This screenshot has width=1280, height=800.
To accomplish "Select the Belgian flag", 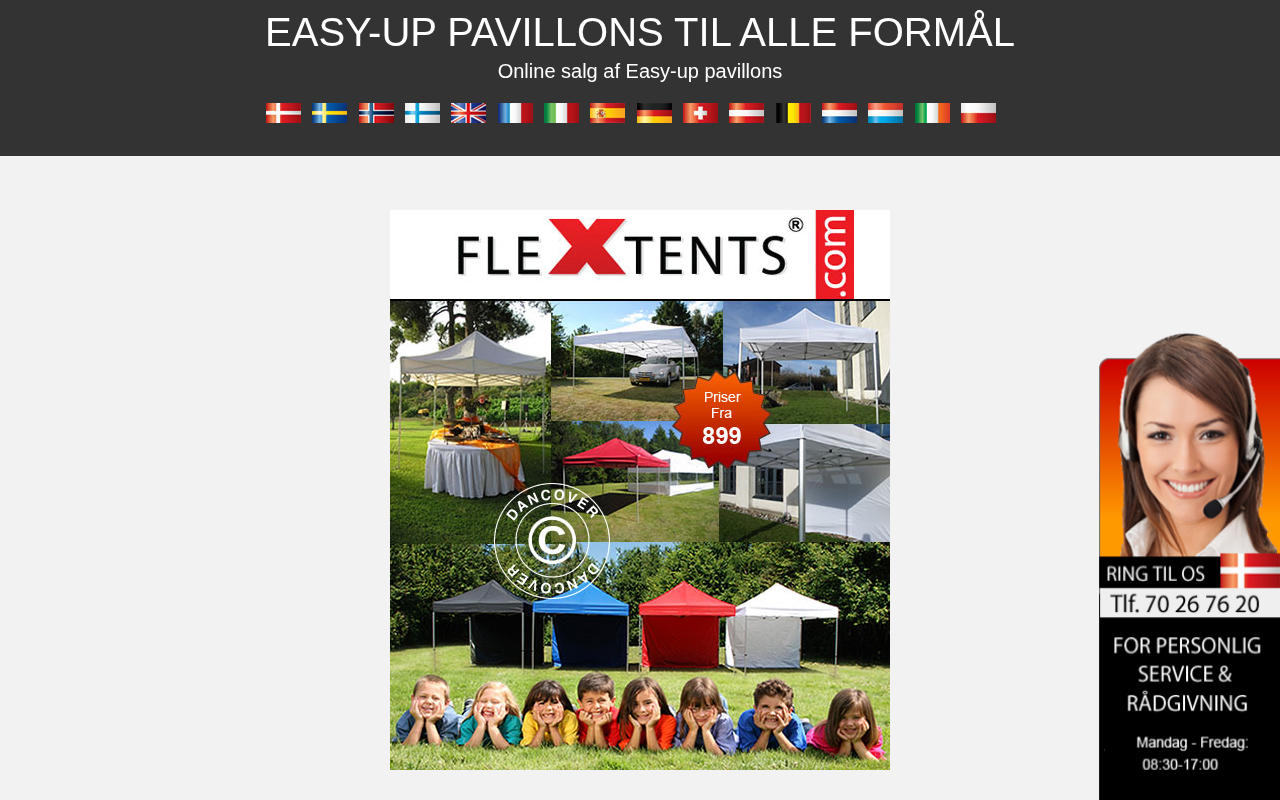I will [793, 113].
